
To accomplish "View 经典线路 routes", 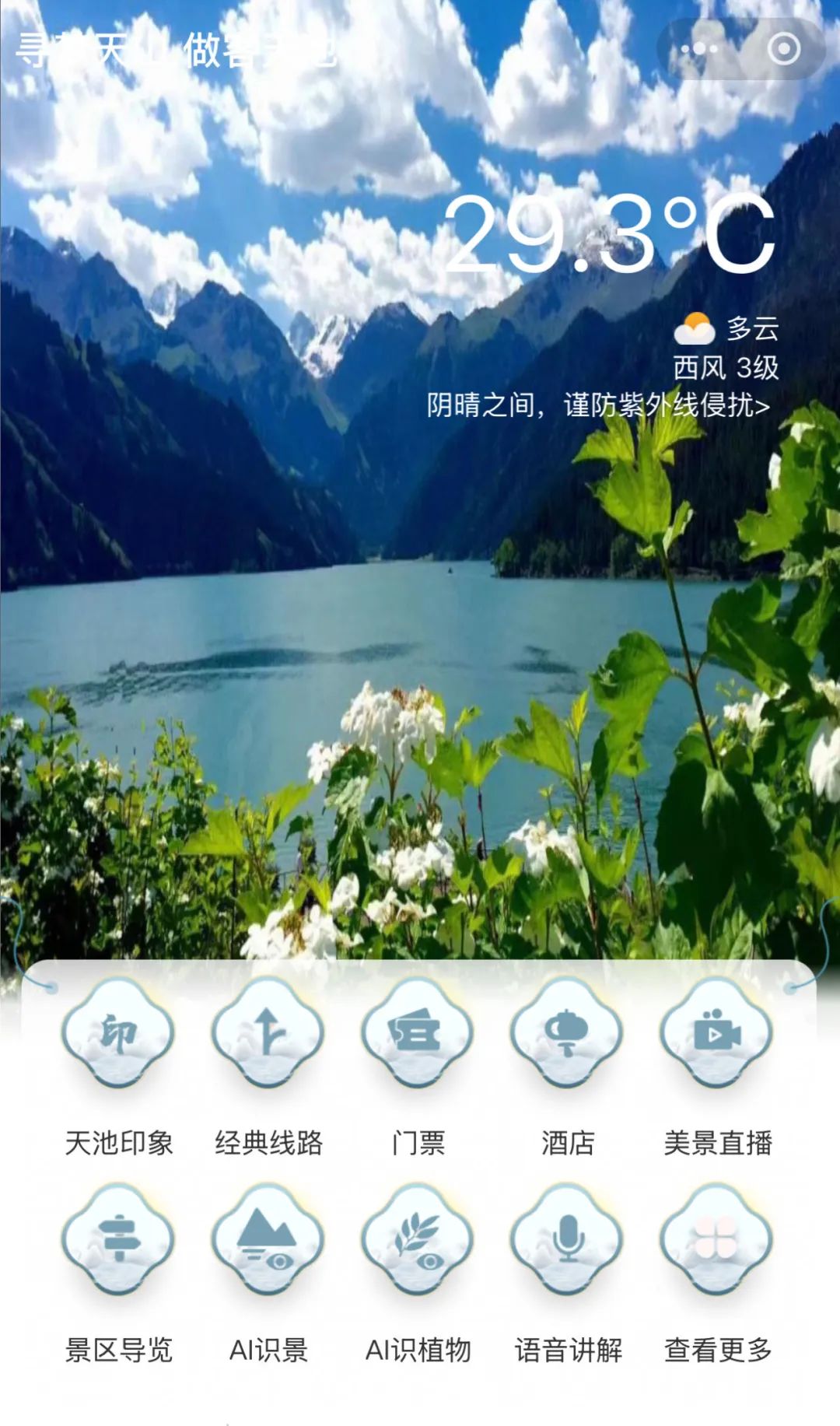I will (268, 1033).
